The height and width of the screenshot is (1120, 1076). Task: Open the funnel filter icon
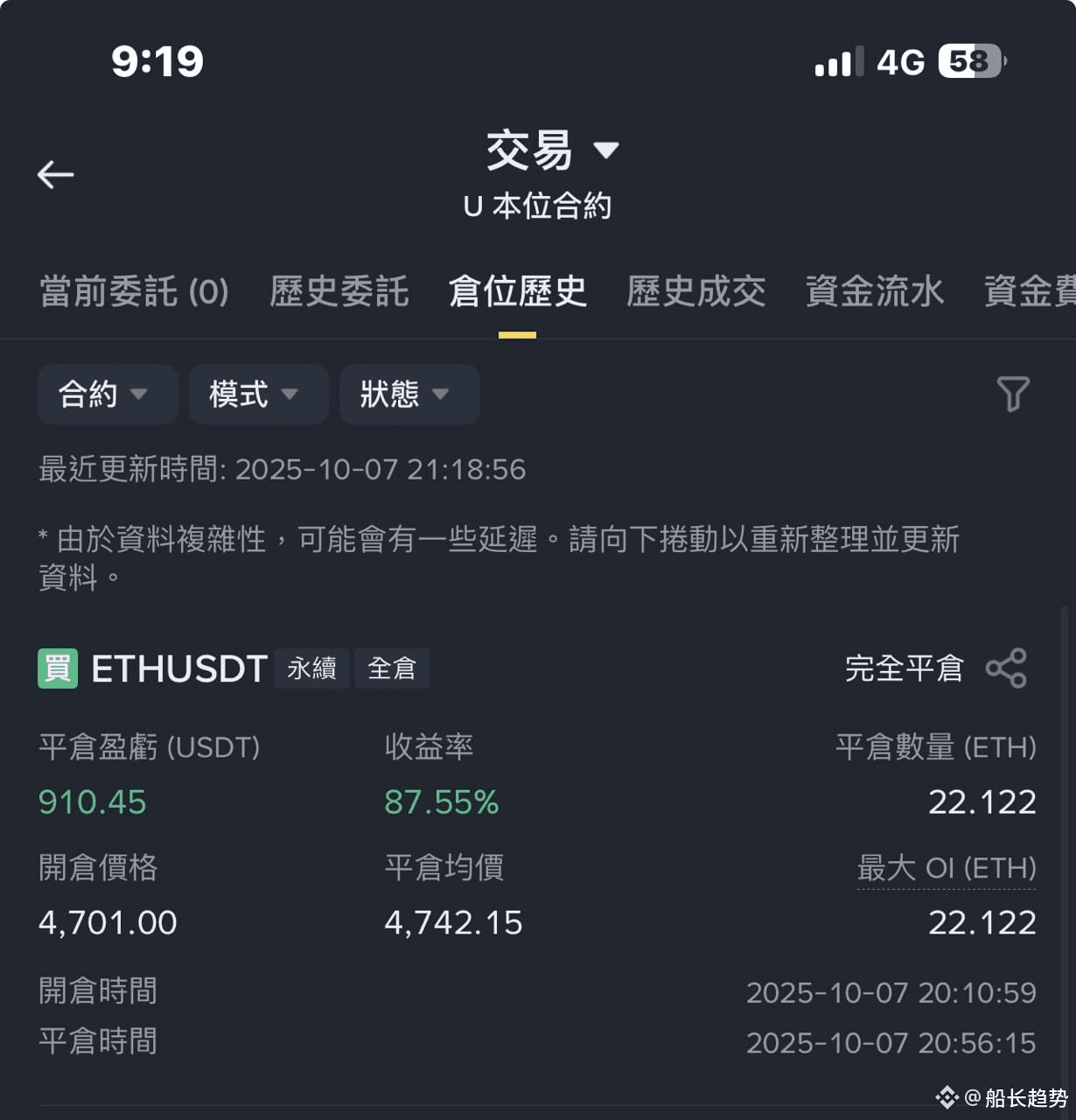(1013, 394)
